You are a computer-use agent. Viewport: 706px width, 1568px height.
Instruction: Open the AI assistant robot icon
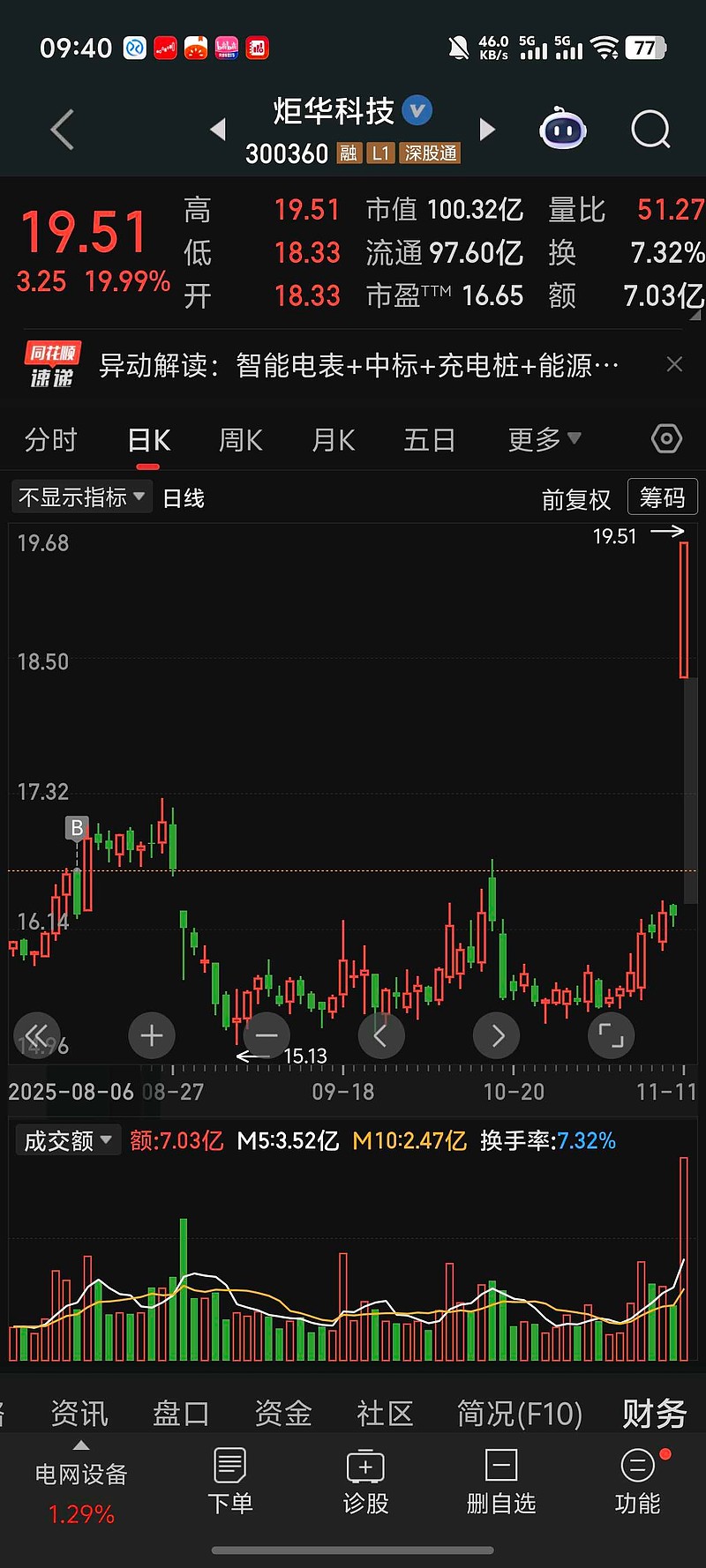click(x=562, y=128)
